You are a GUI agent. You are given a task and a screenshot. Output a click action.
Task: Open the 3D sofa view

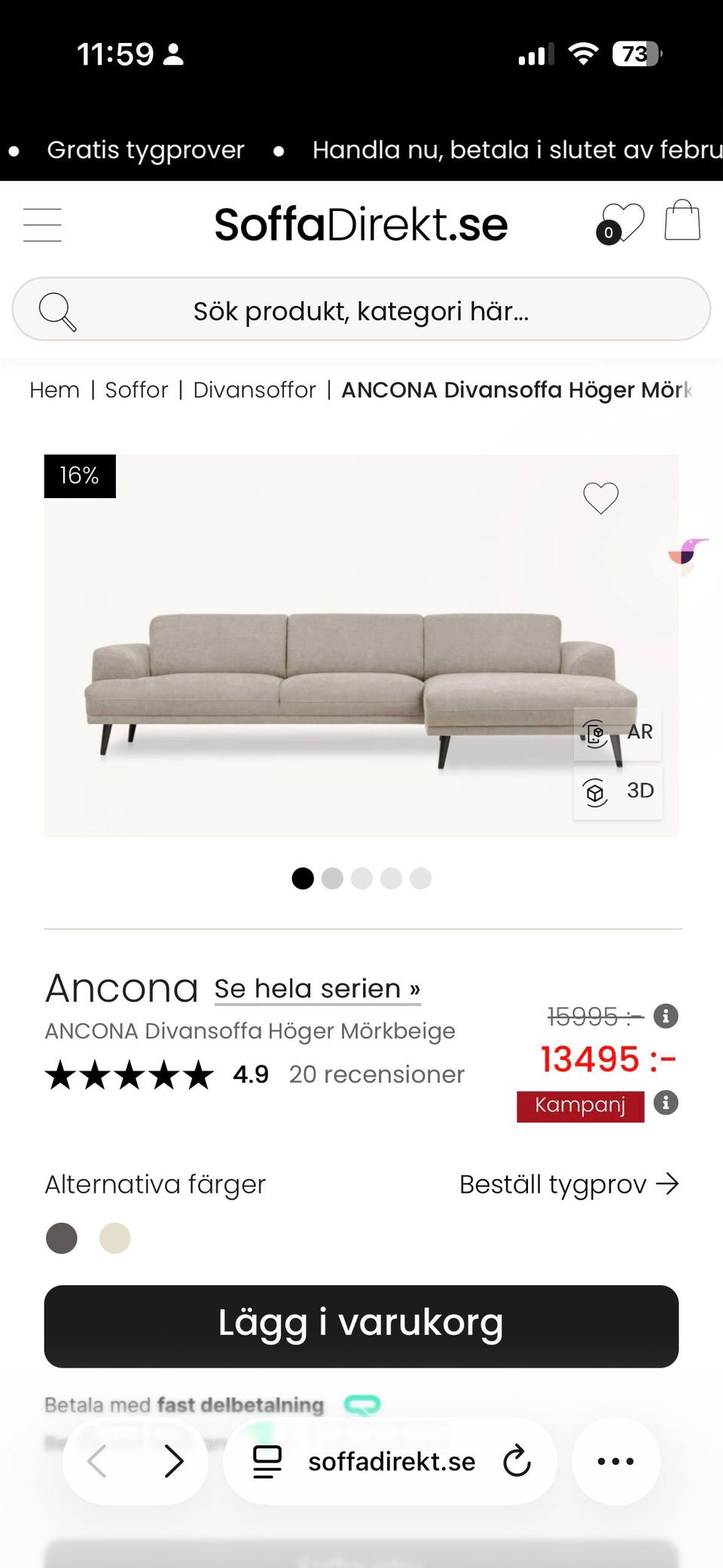(x=618, y=791)
